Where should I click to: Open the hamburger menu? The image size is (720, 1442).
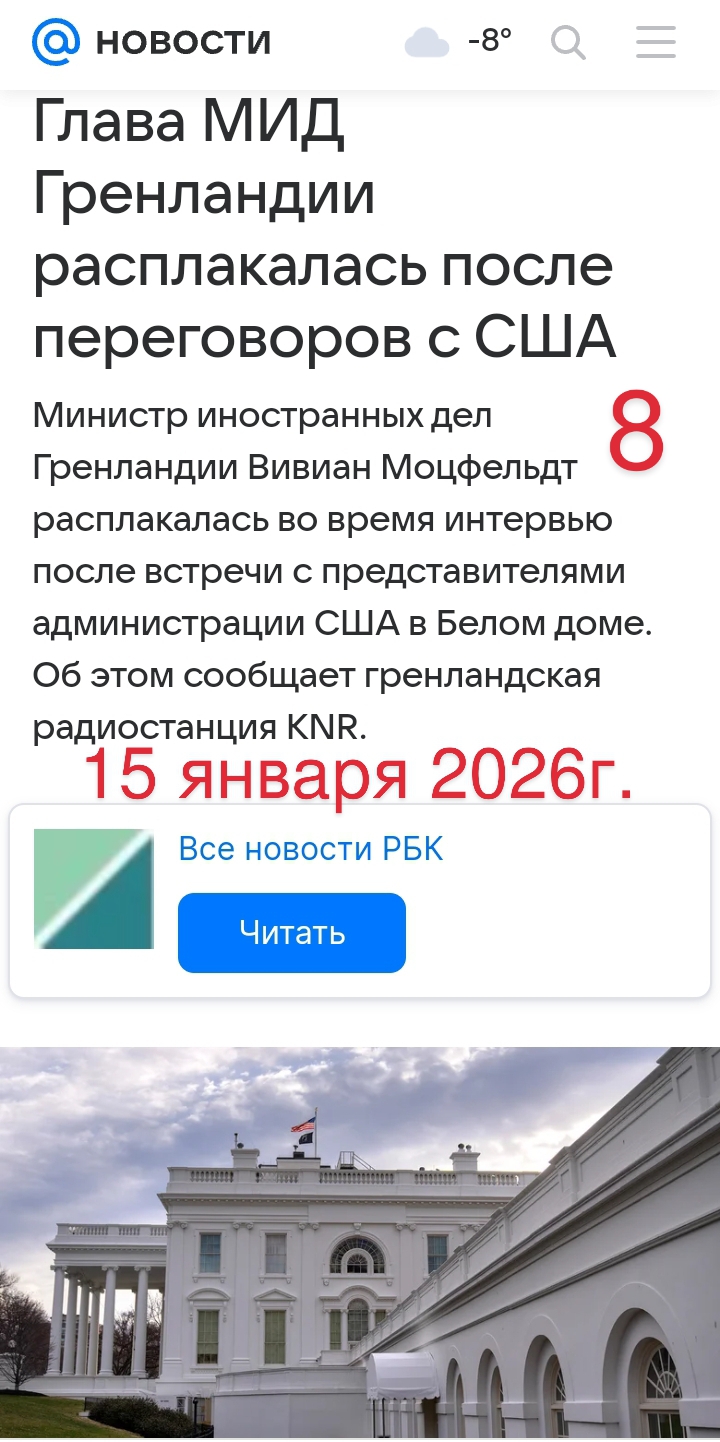pos(656,43)
